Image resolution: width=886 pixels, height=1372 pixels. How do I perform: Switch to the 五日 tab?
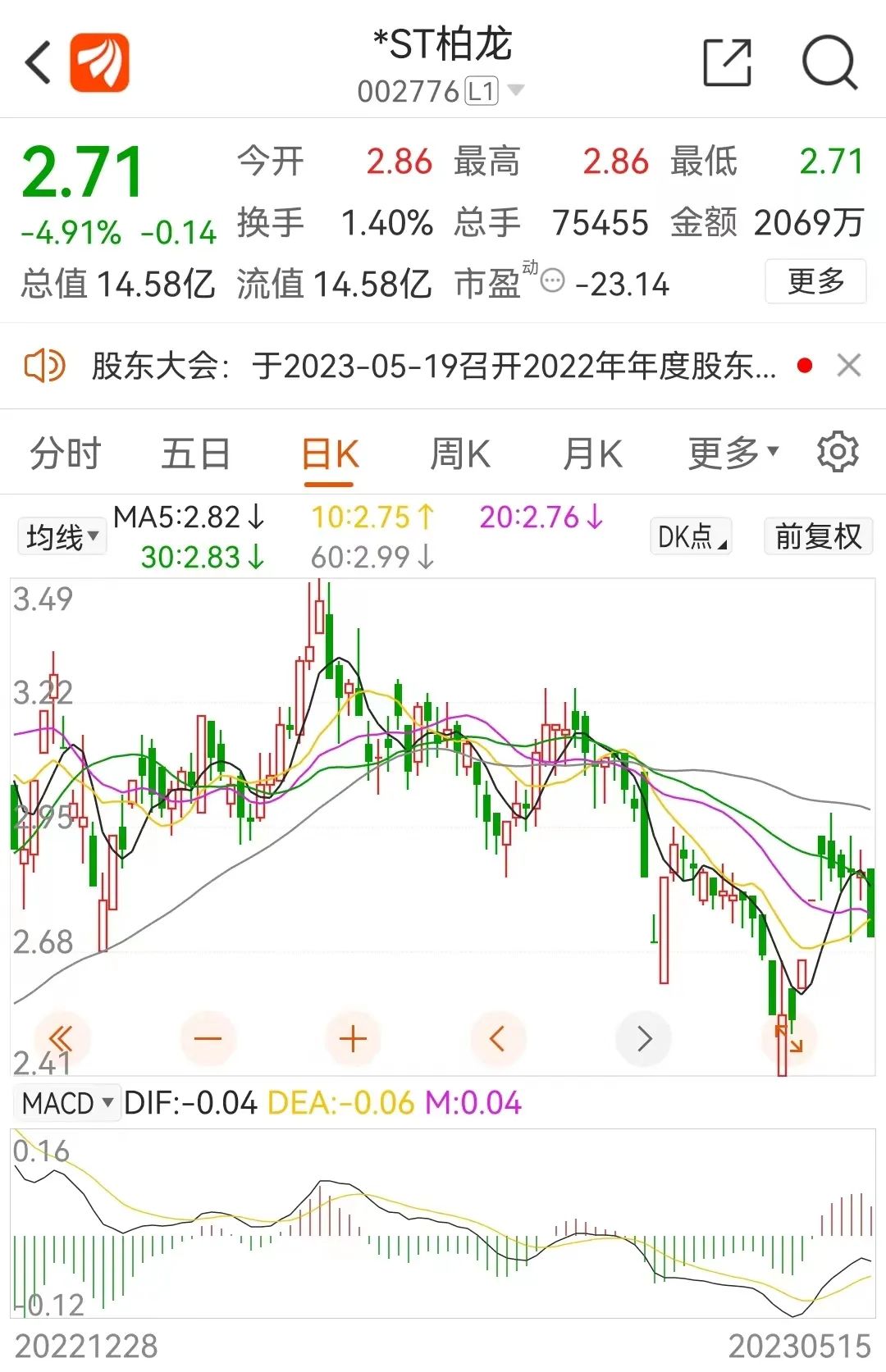(x=196, y=454)
